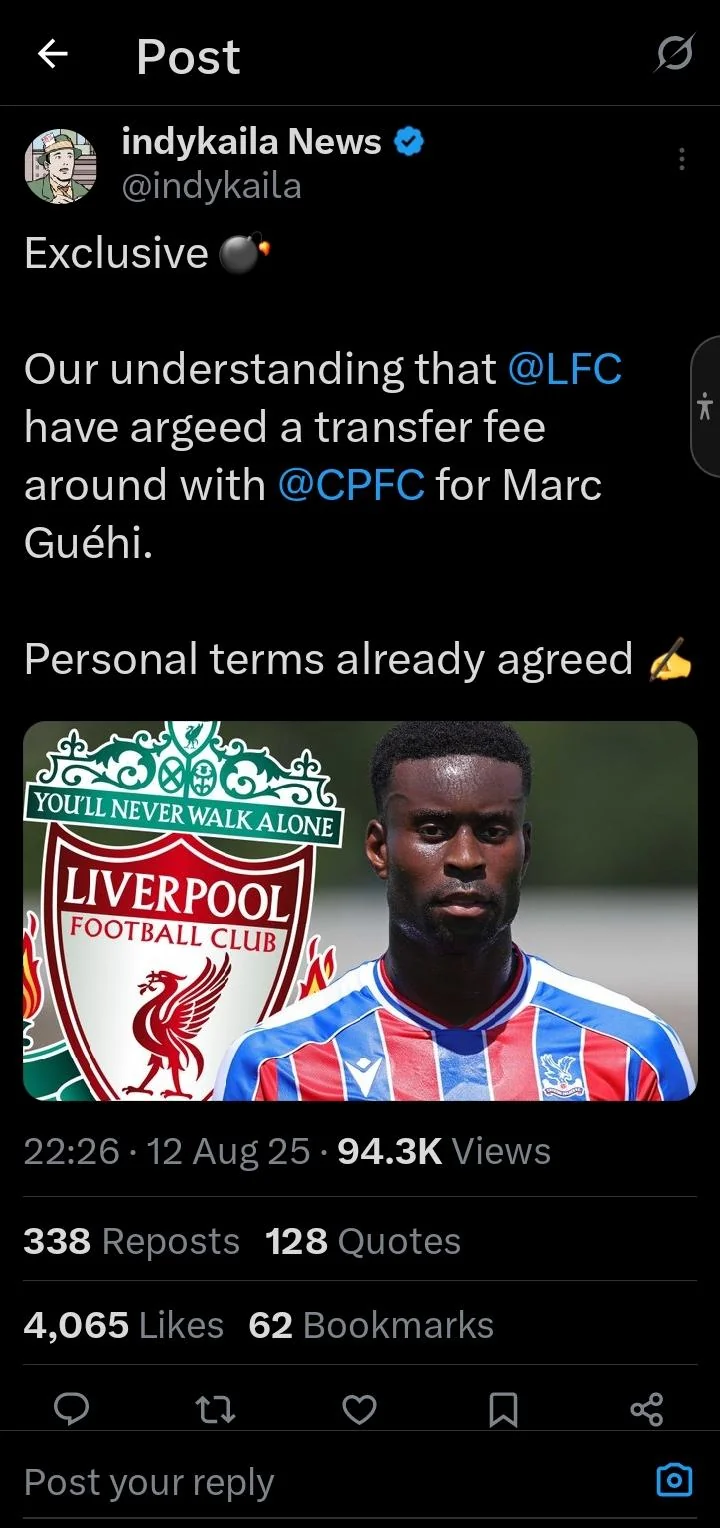View the 4,065 Likes list
The width and height of the screenshot is (720, 1528).
pyautogui.click(x=124, y=1325)
